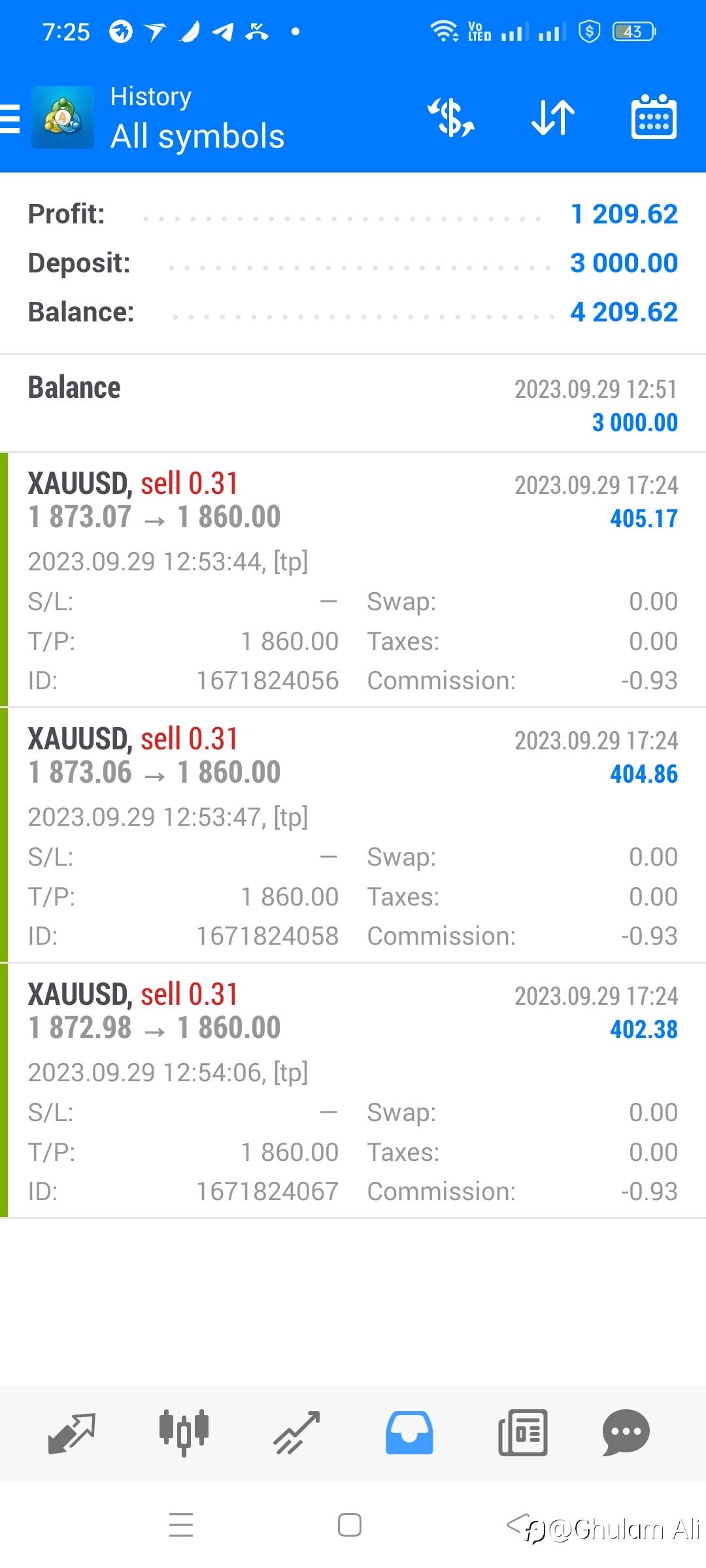Screen dimensions: 706x1568
Task: Switch to the Chart tab
Action: [184, 1432]
